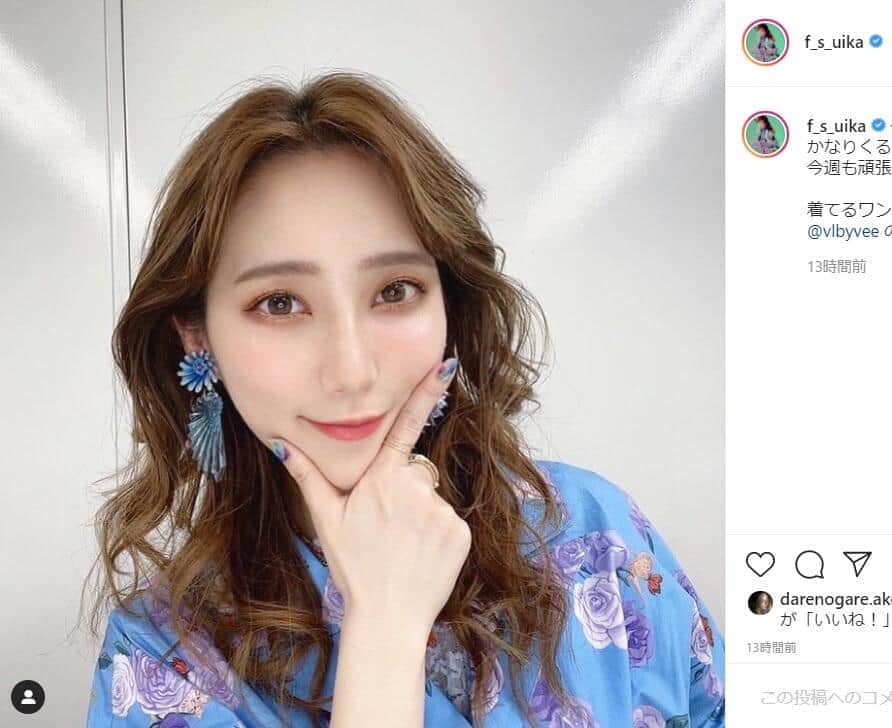Open f_s_uika profile from the post header

click(x=835, y=41)
